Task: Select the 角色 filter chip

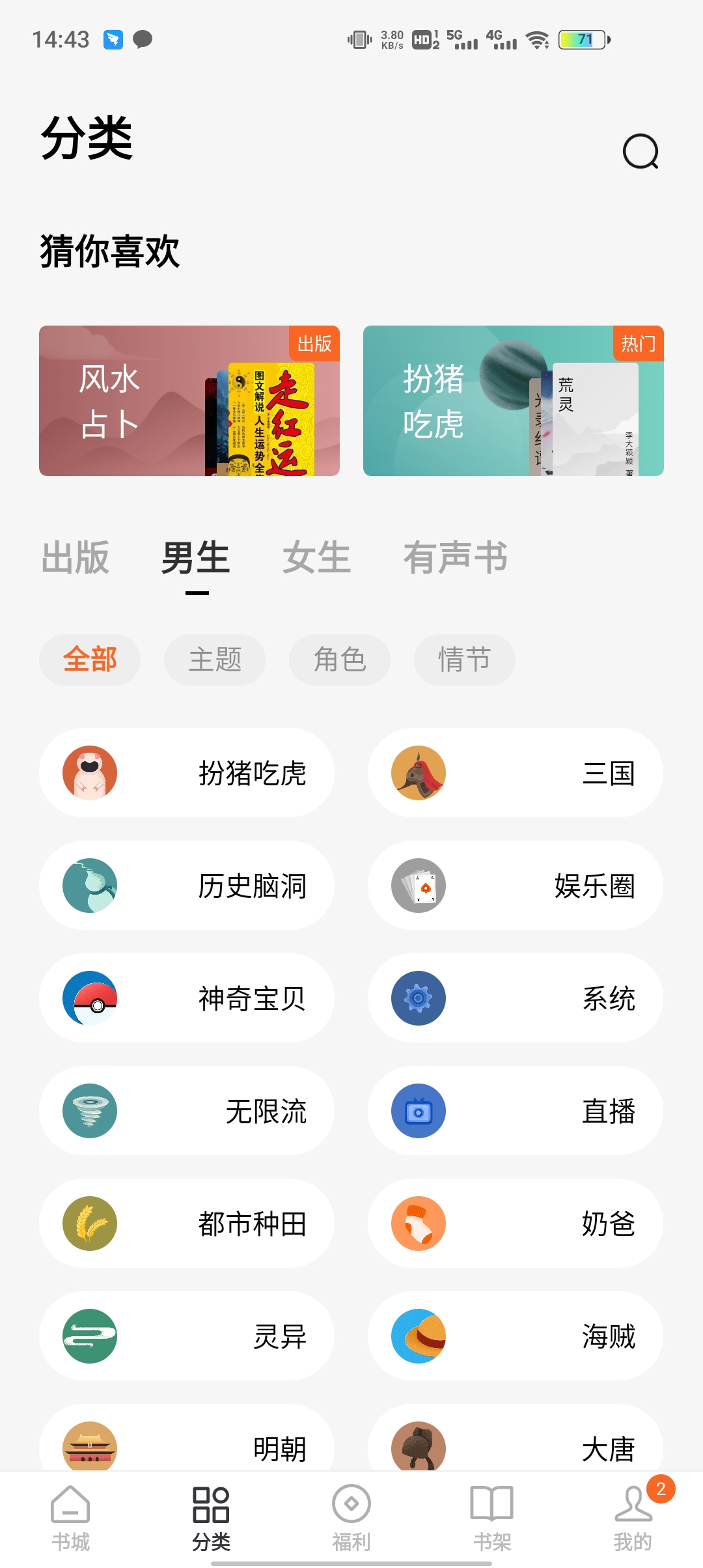Action: (x=340, y=660)
